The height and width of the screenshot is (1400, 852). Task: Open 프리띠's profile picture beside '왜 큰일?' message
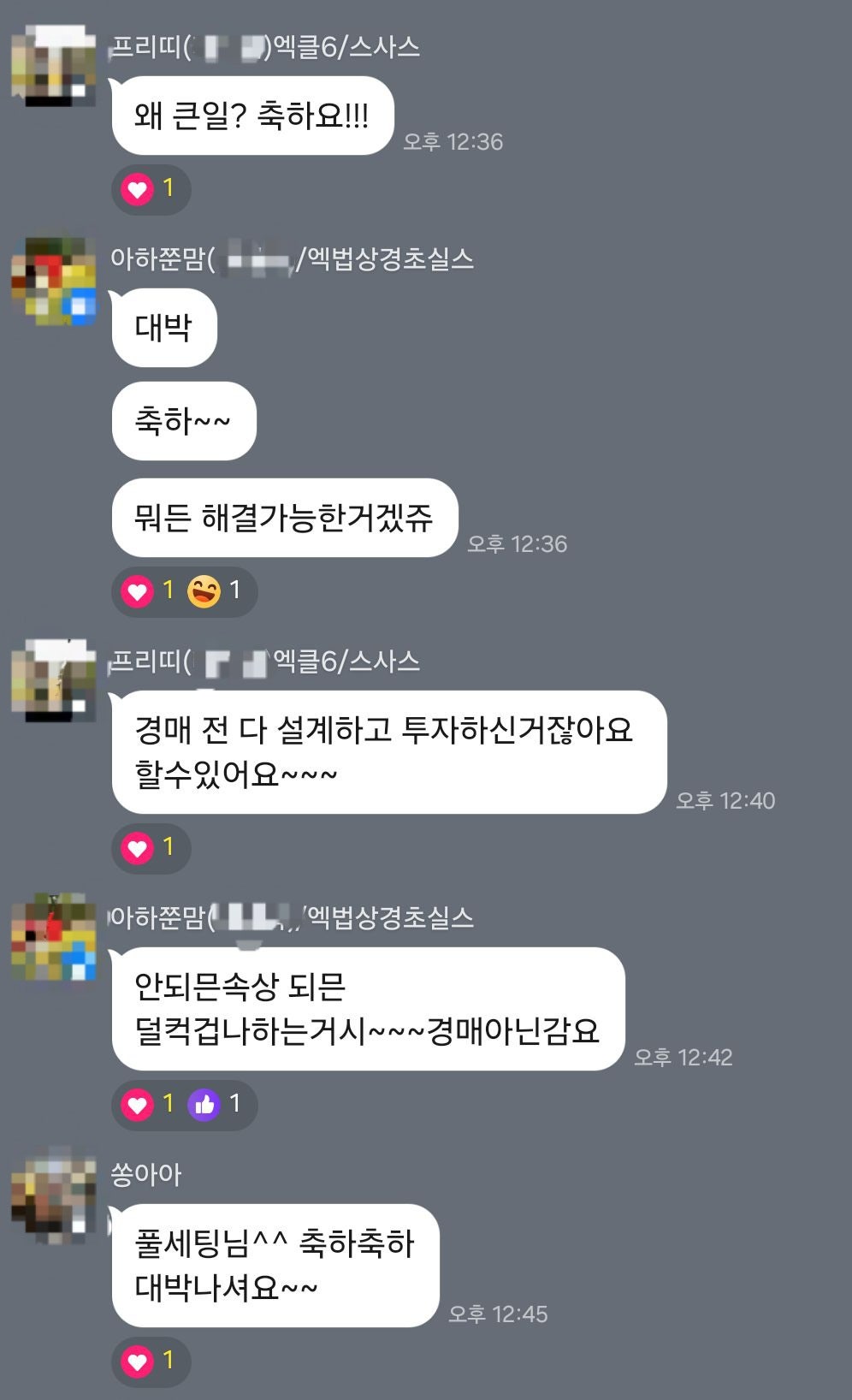[53, 66]
